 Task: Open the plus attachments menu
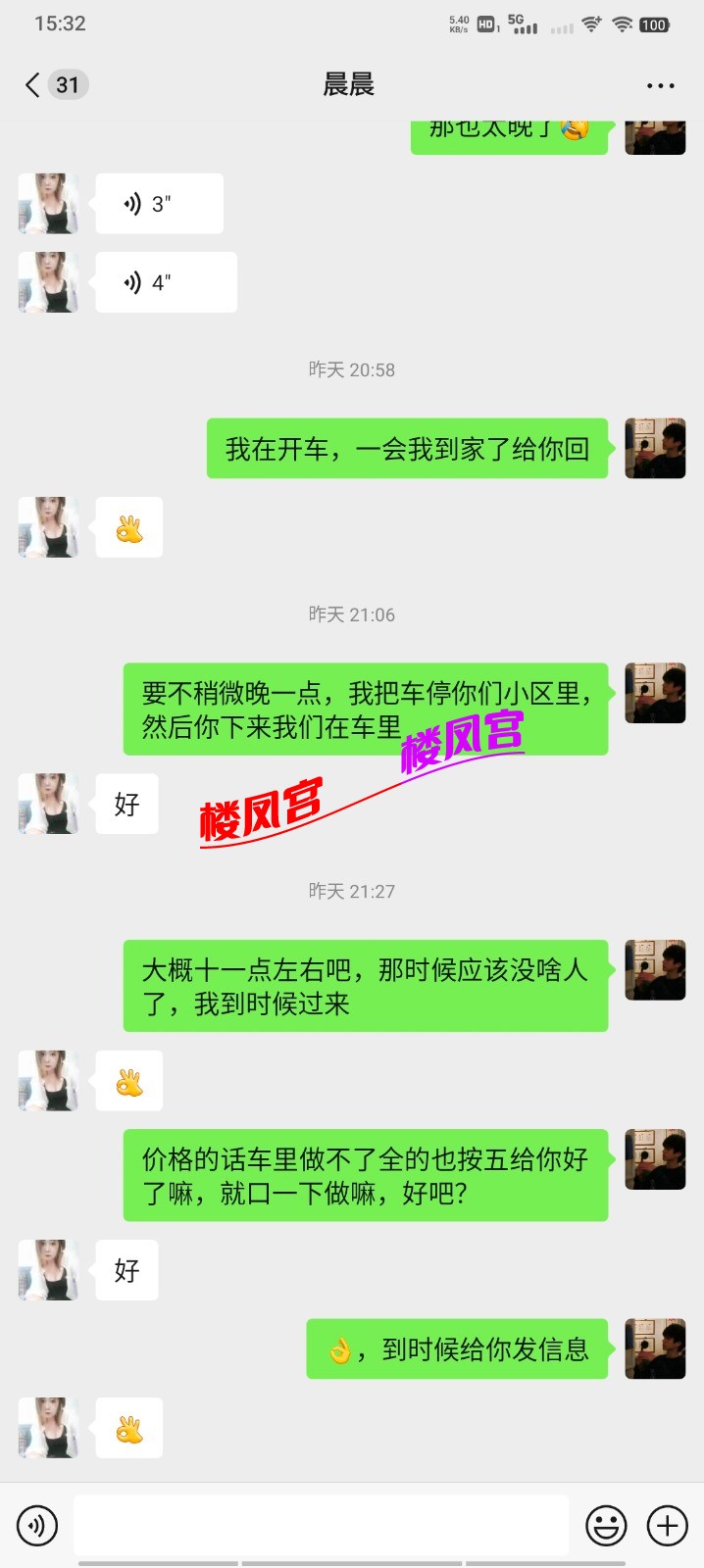pyautogui.click(x=668, y=1526)
